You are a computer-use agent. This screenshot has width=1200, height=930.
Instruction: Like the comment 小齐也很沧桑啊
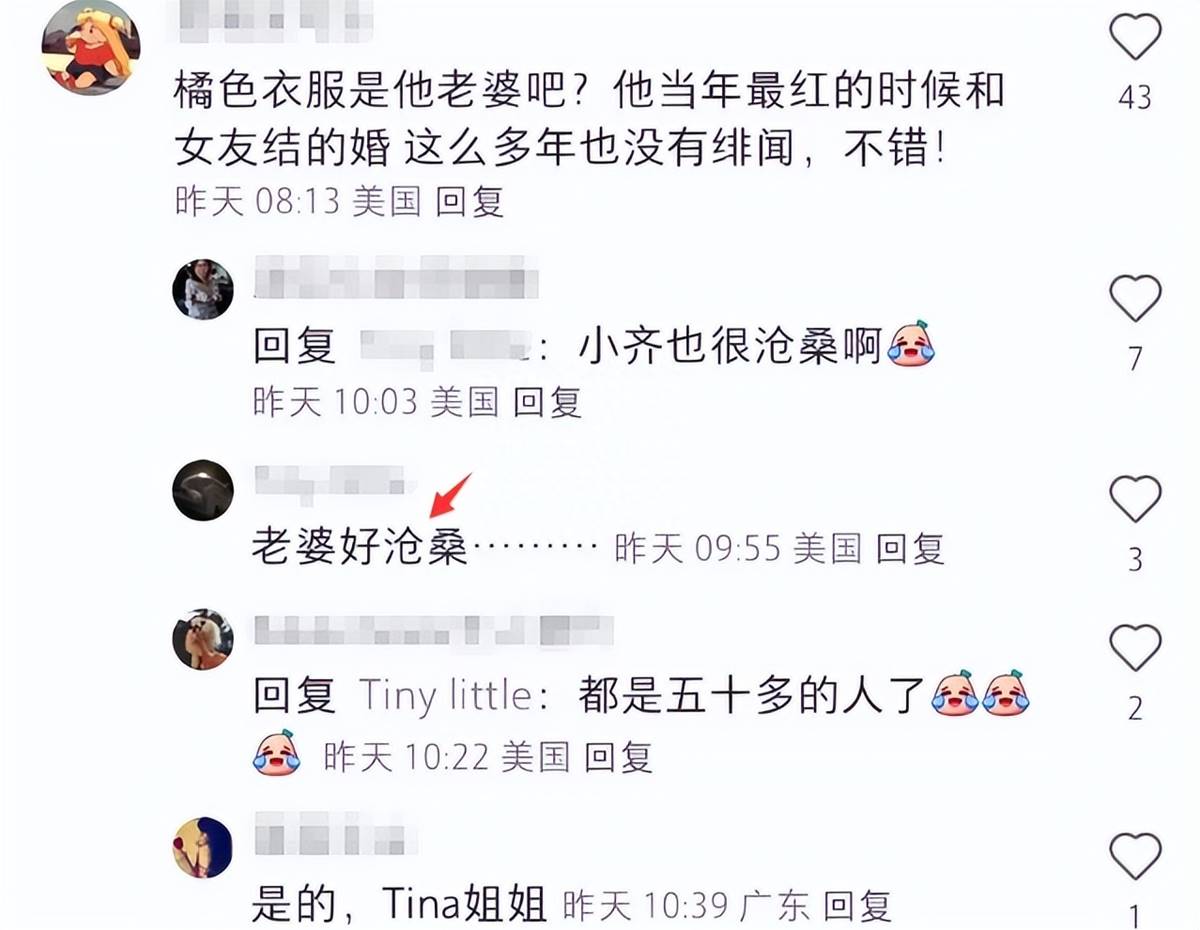click(1135, 298)
